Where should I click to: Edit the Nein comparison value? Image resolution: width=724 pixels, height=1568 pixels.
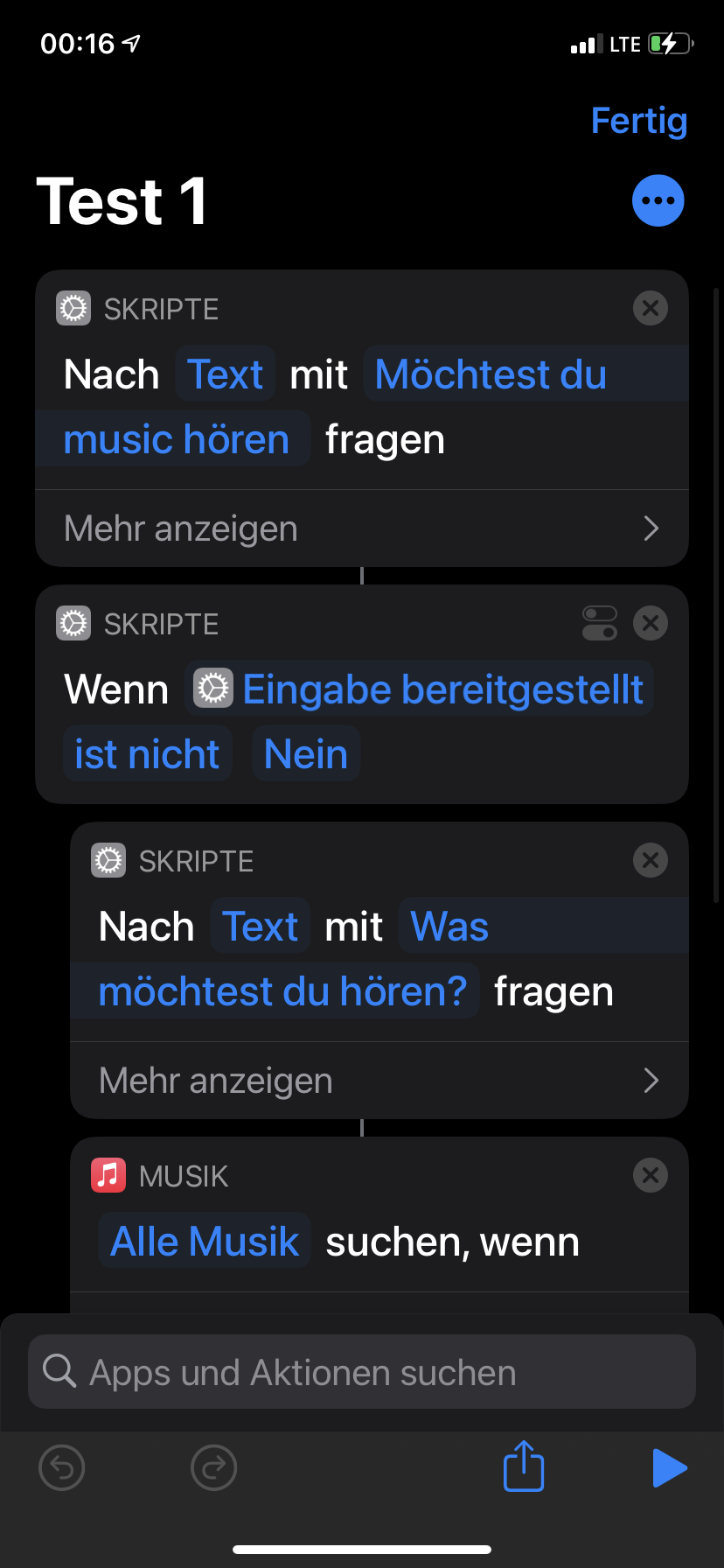point(306,754)
